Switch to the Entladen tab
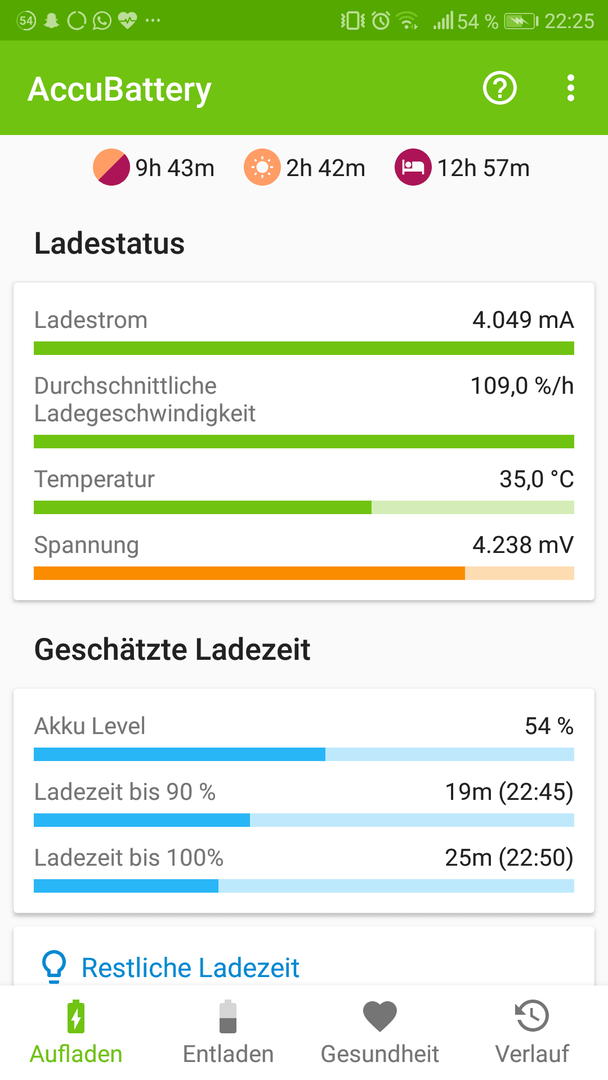Image resolution: width=608 pixels, height=1080 pixels. click(x=228, y=1032)
